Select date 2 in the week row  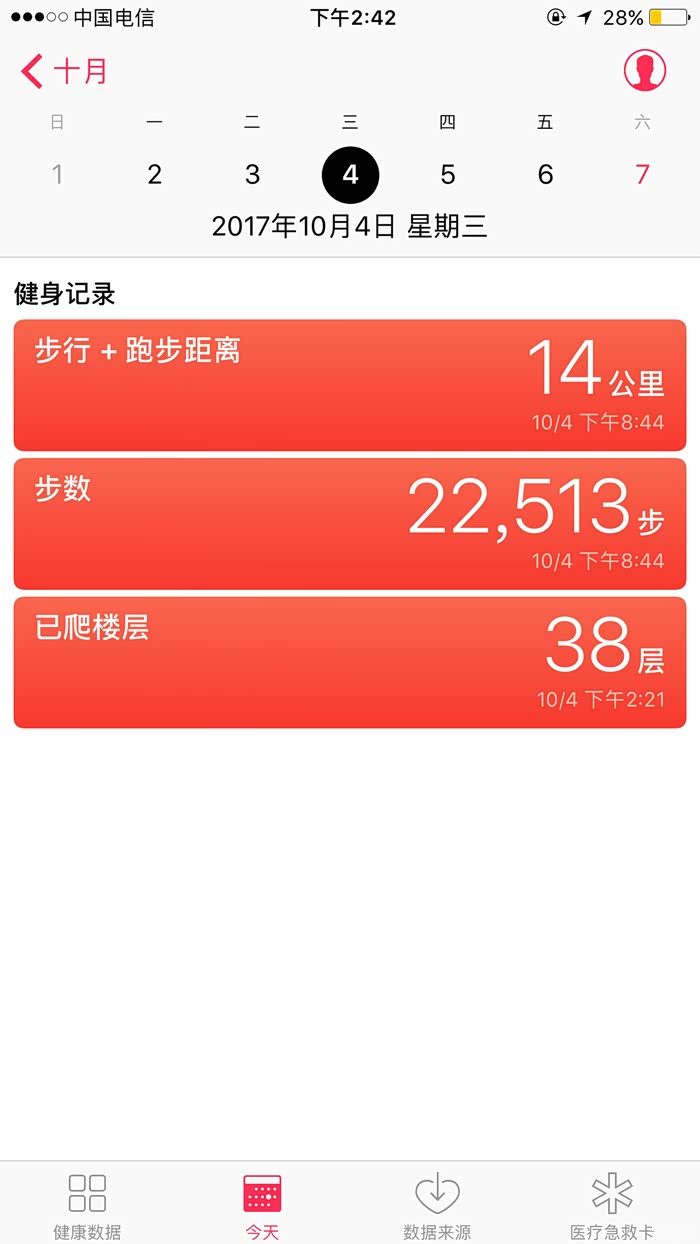154,175
